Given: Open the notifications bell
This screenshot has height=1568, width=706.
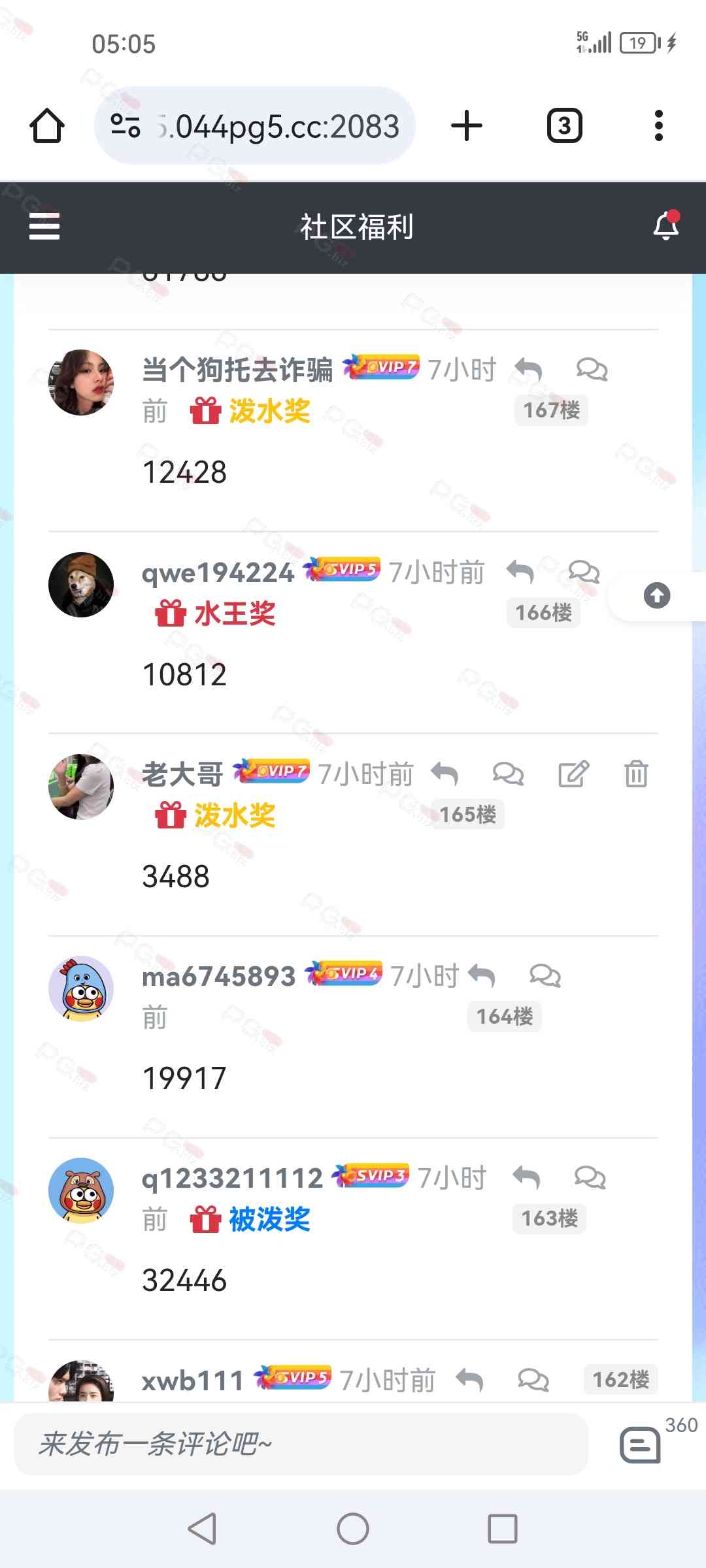Looking at the screenshot, I should point(666,226).
